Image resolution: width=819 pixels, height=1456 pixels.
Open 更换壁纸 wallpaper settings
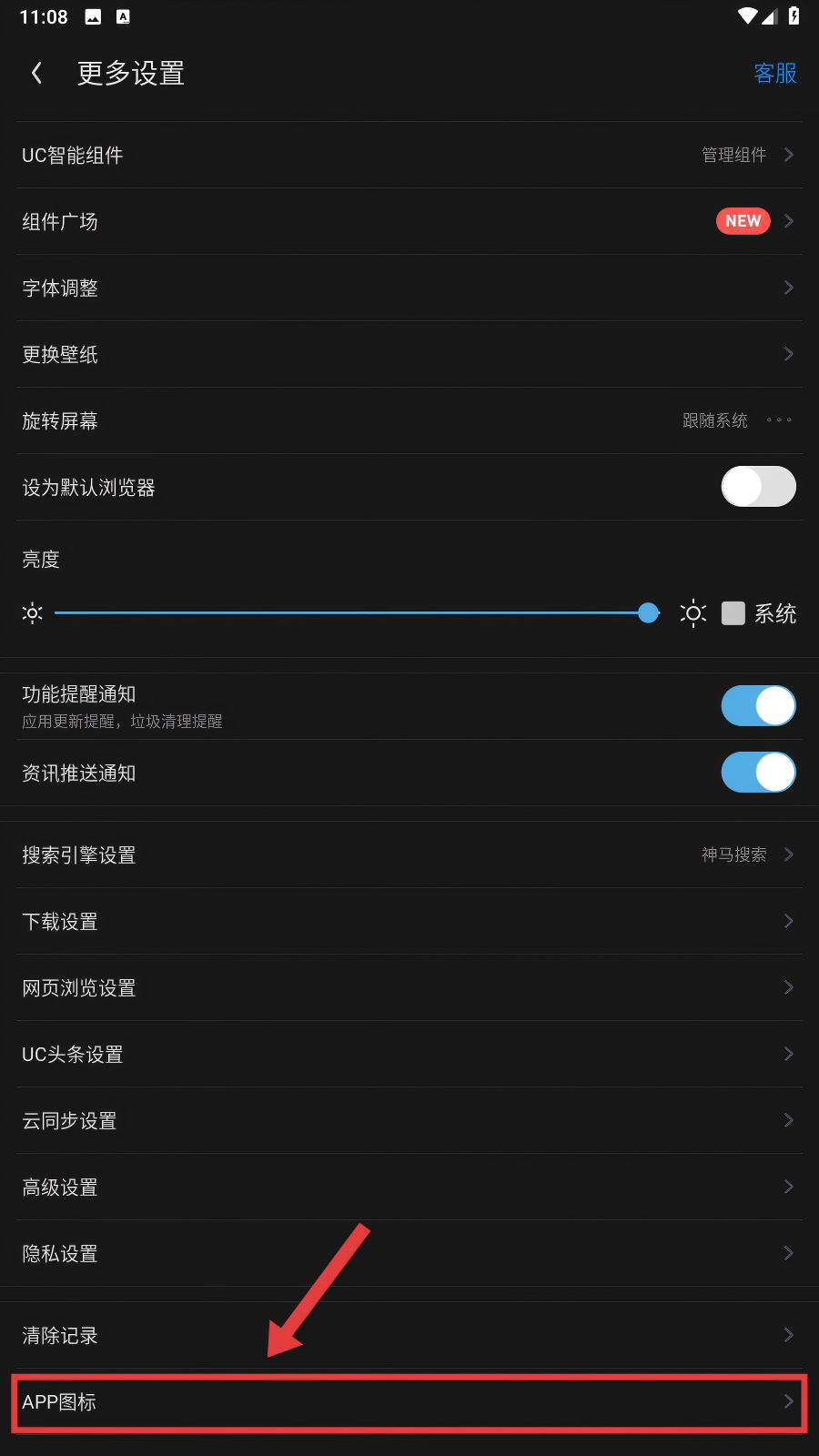[x=409, y=354]
